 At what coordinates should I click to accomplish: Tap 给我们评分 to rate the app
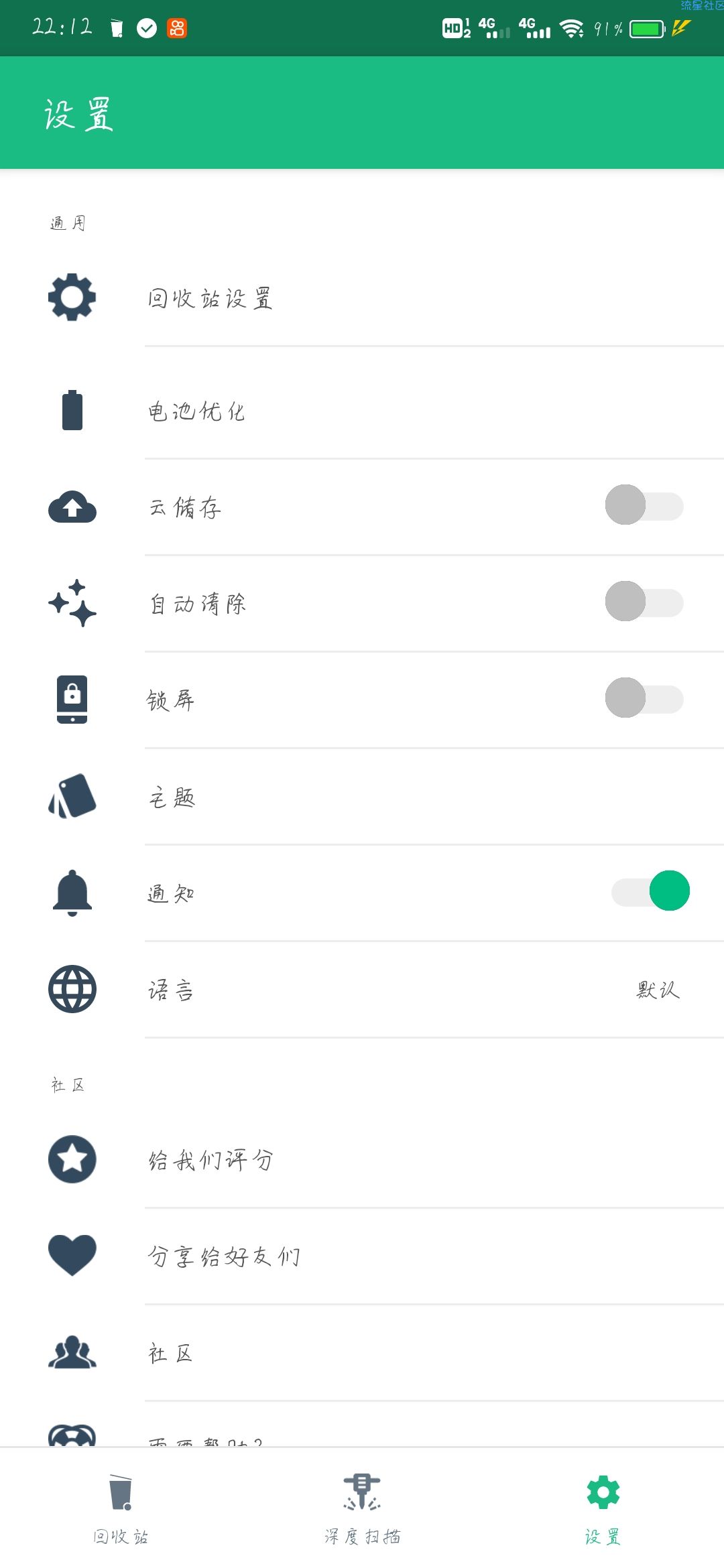tap(362, 1160)
